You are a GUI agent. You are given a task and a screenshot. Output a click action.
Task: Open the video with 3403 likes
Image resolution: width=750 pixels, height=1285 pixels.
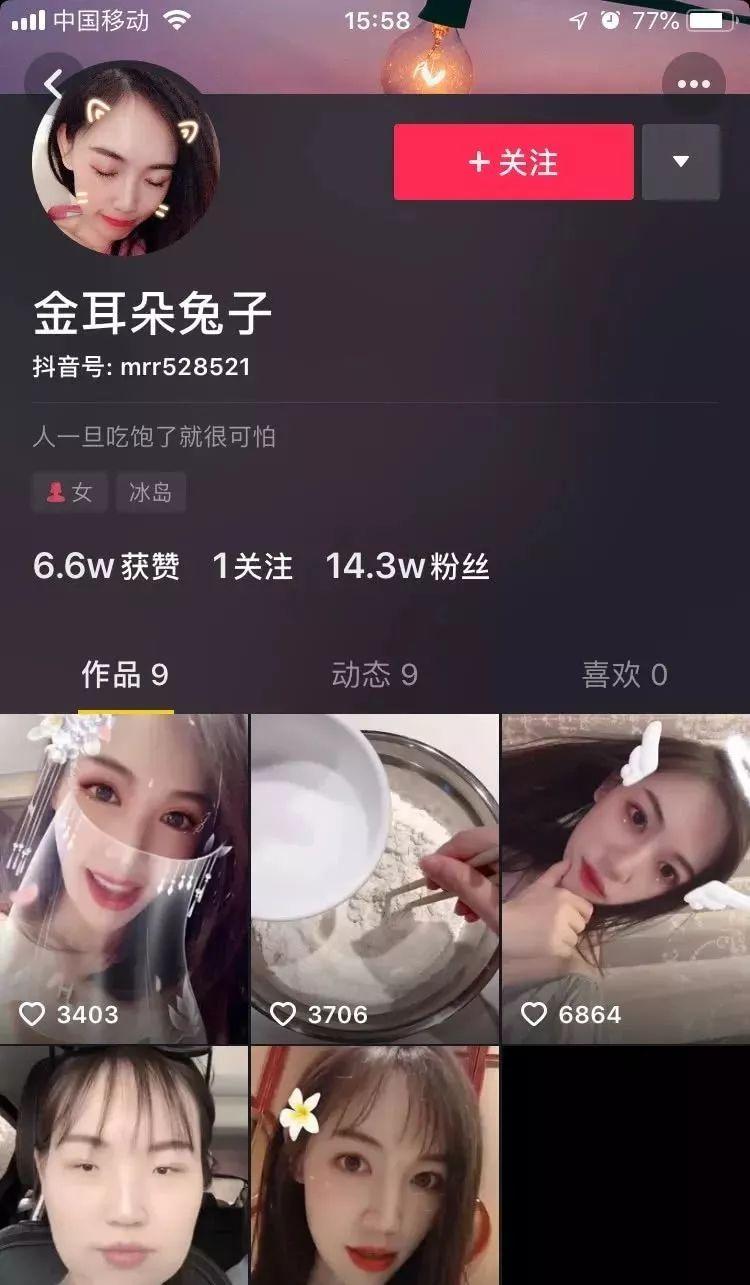click(x=124, y=879)
